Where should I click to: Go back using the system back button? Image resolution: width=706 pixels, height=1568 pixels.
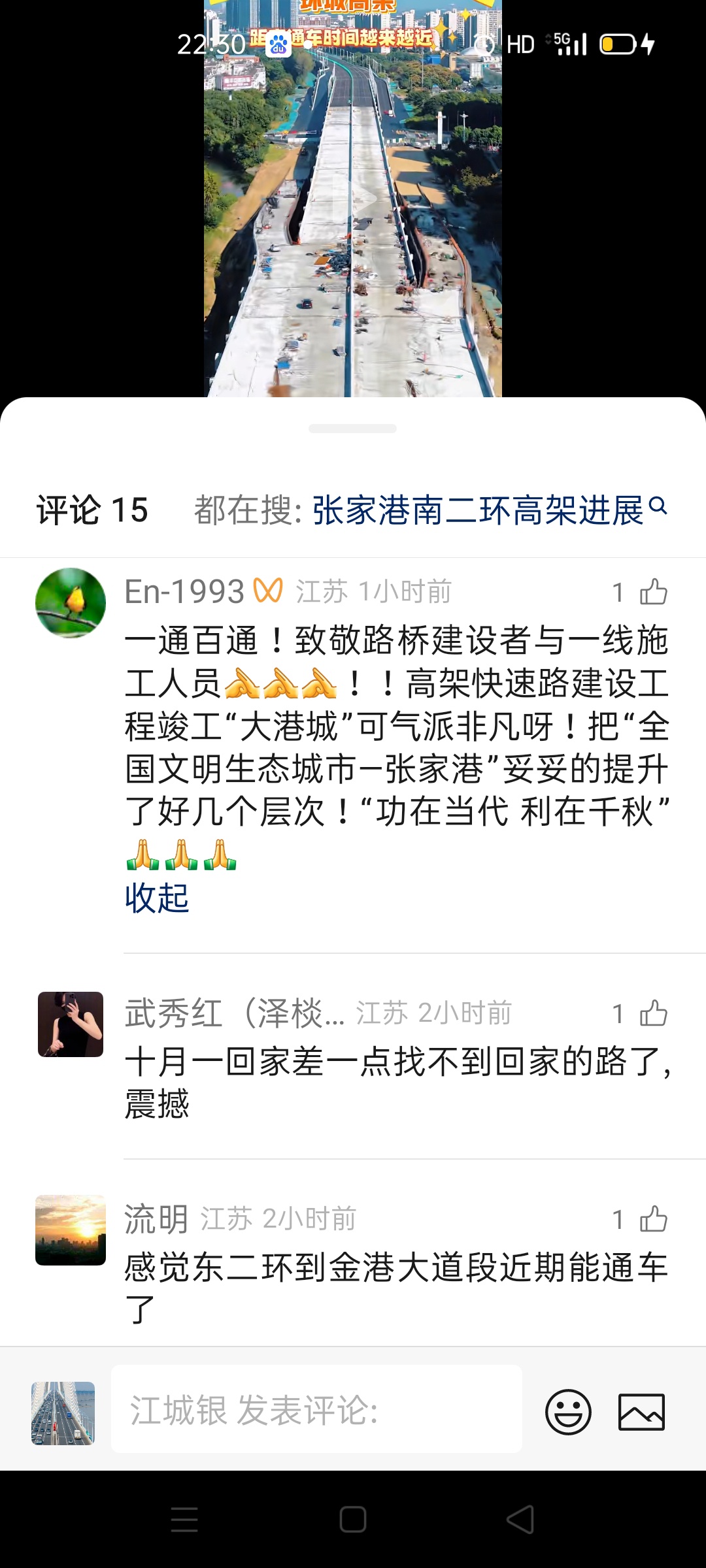tap(520, 1520)
